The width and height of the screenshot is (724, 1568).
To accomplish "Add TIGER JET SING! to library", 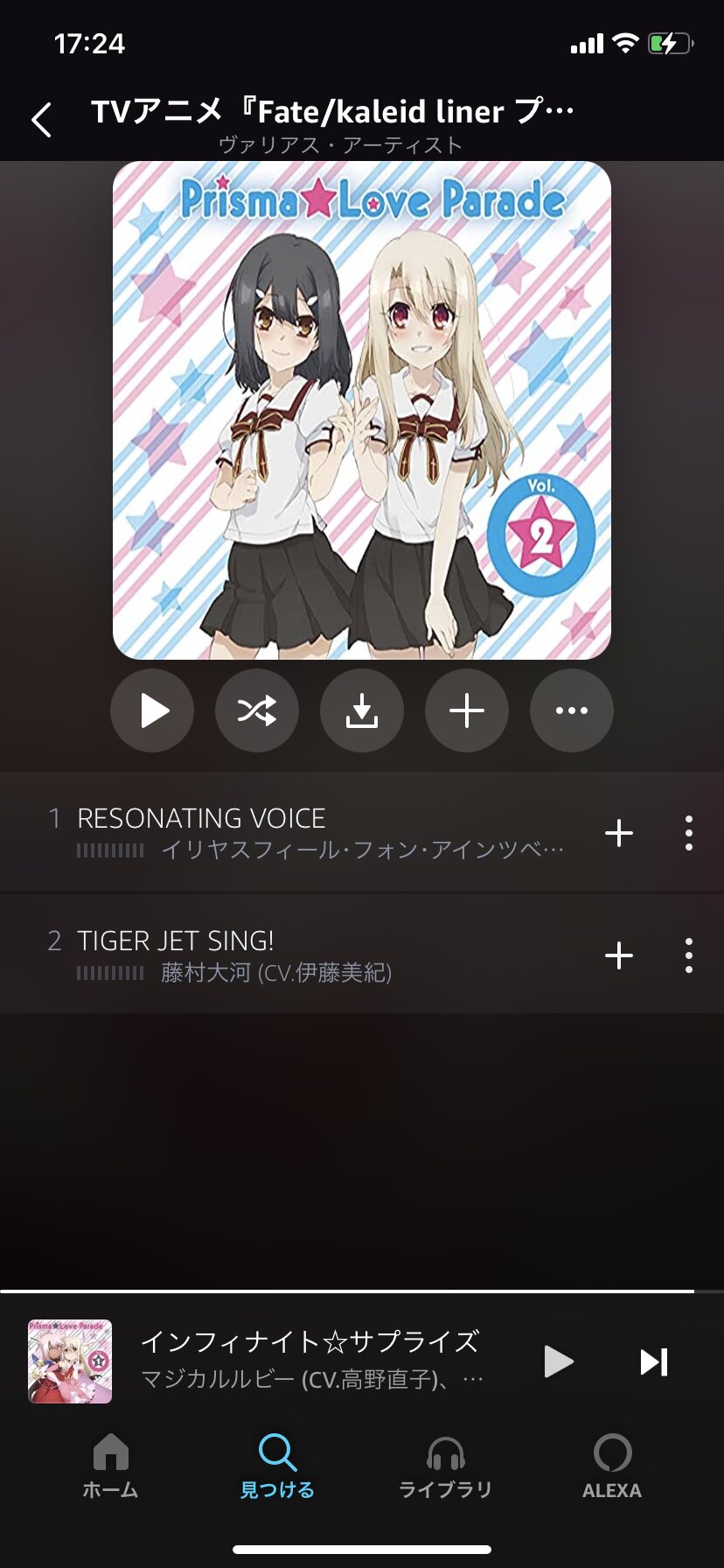I will [x=619, y=955].
